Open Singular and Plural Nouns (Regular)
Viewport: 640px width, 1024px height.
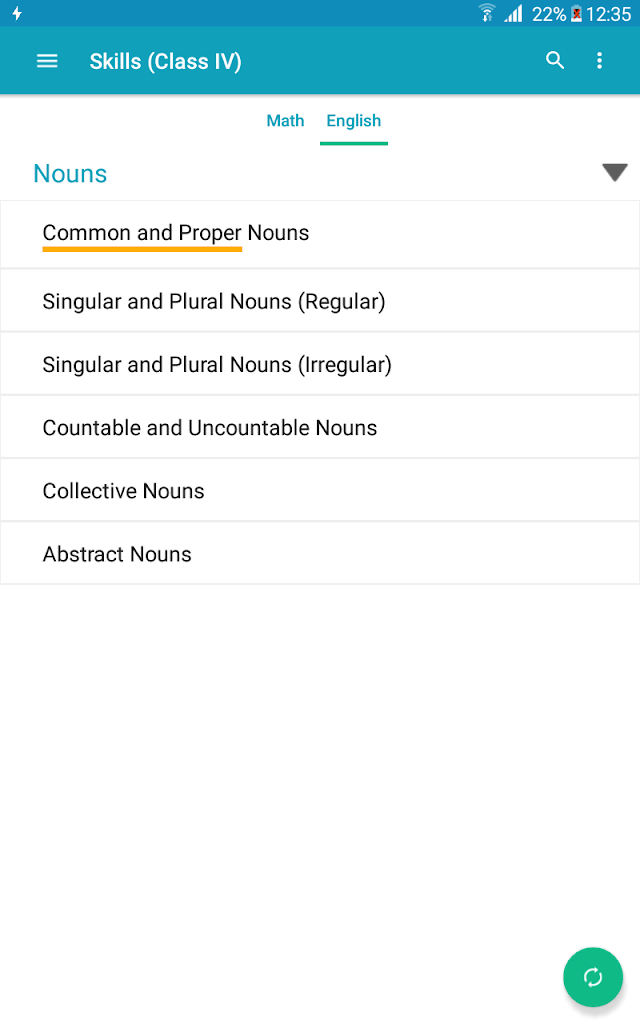pos(214,301)
